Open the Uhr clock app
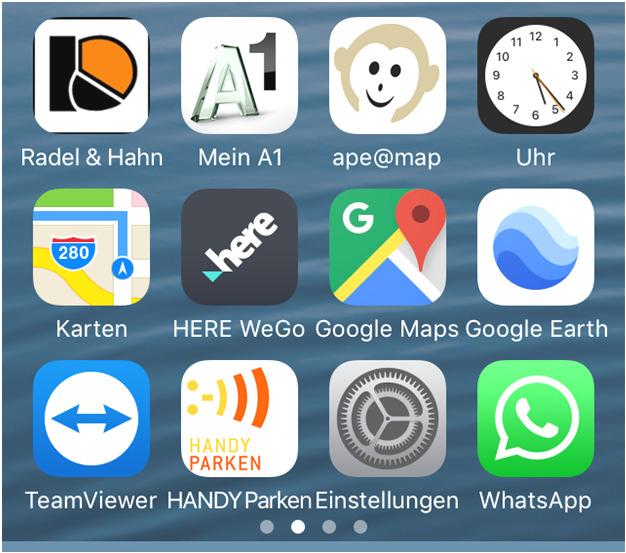The height and width of the screenshot is (553, 626). (x=535, y=76)
